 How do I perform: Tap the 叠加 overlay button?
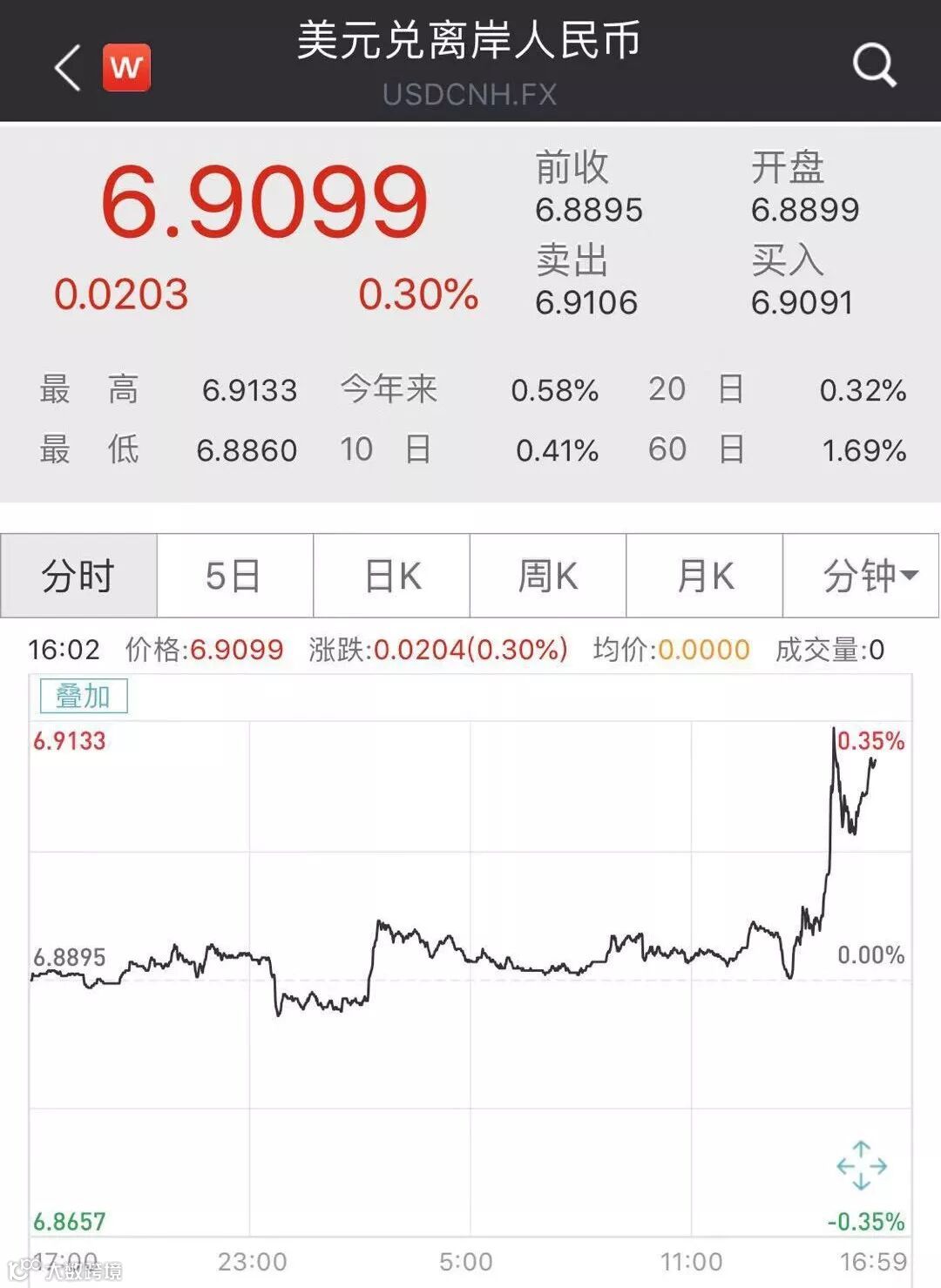[x=84, y=696]
